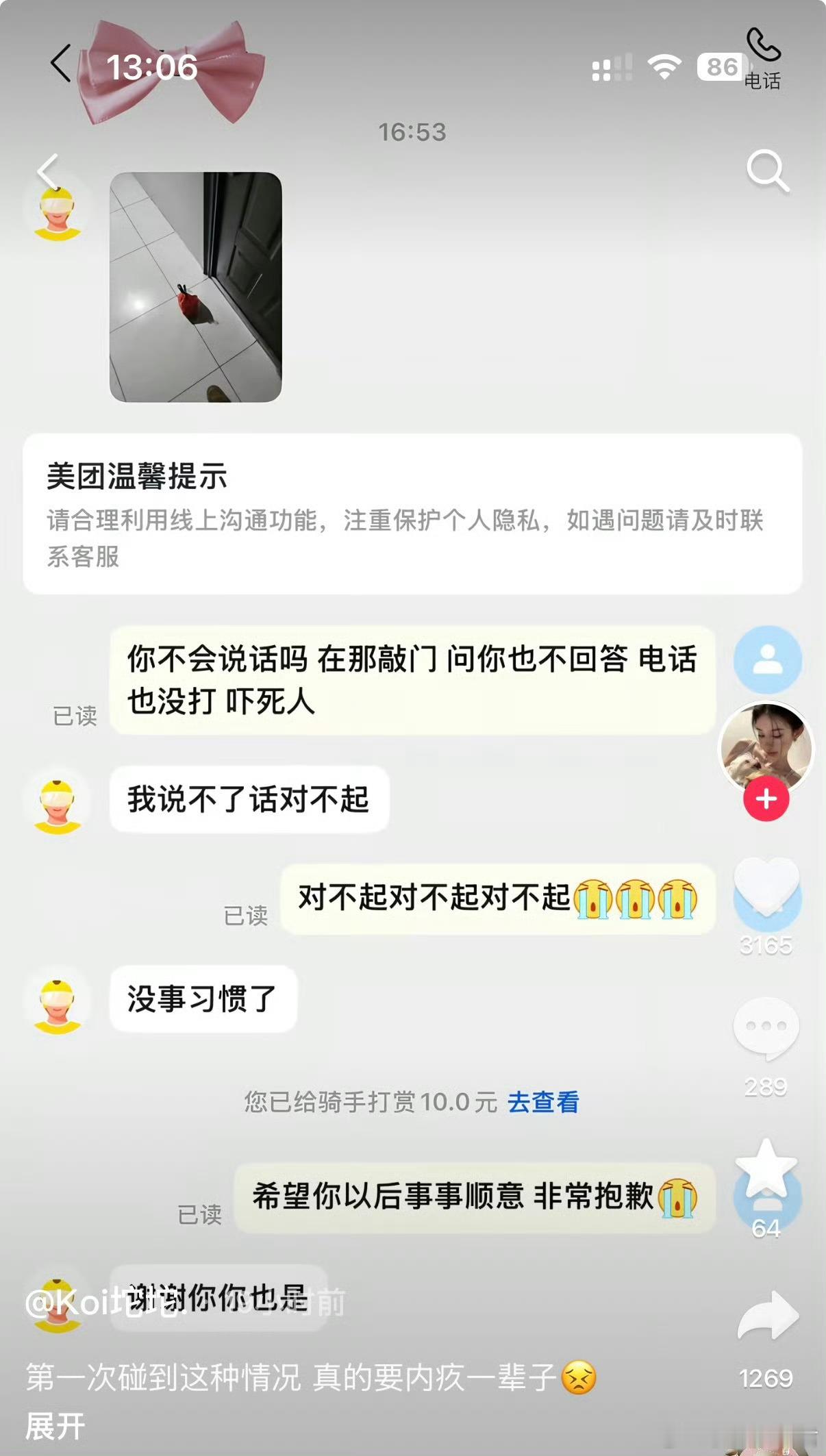826x1456 pixels.
Task: Share the video with the forward arrow icon
Action: pos(767,1315)
